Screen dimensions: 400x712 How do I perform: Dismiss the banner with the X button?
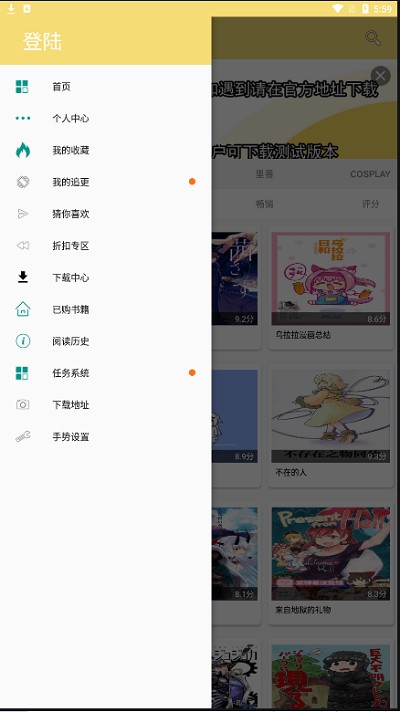[380, 76]
